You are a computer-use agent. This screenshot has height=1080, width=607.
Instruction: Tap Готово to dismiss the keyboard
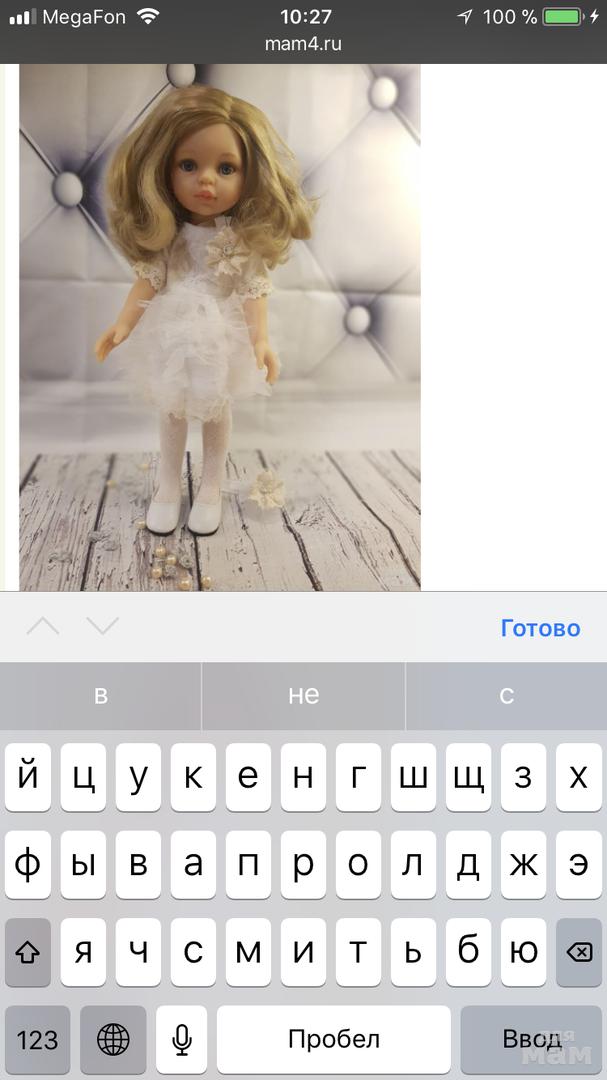click(x=540, y=628)
